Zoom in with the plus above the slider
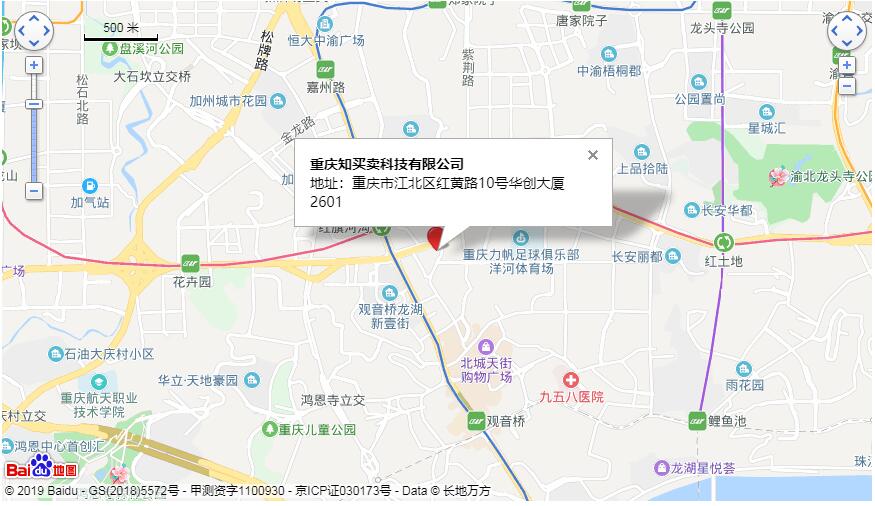This screenshot has height=506, width=875. [34, 66]
